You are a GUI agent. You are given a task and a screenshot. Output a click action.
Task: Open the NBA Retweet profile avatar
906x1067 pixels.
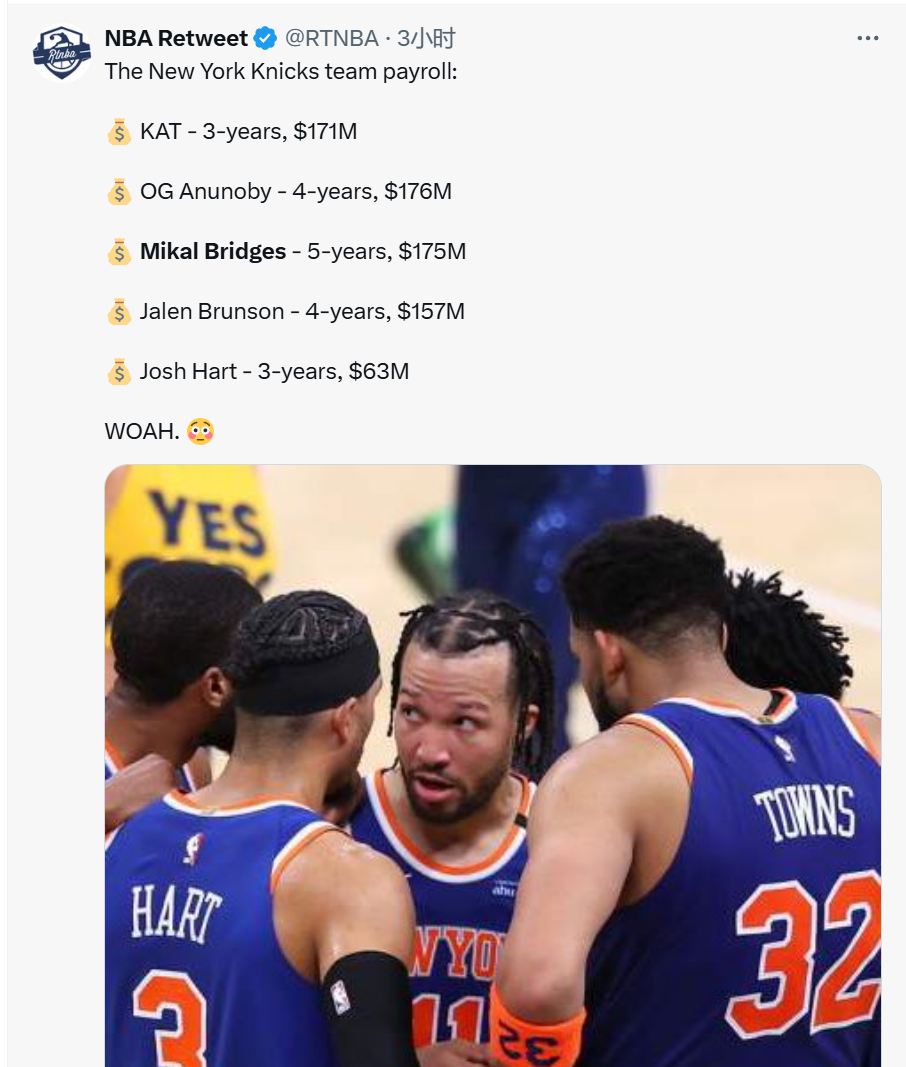pyautogui.click(x=61, y=54)
